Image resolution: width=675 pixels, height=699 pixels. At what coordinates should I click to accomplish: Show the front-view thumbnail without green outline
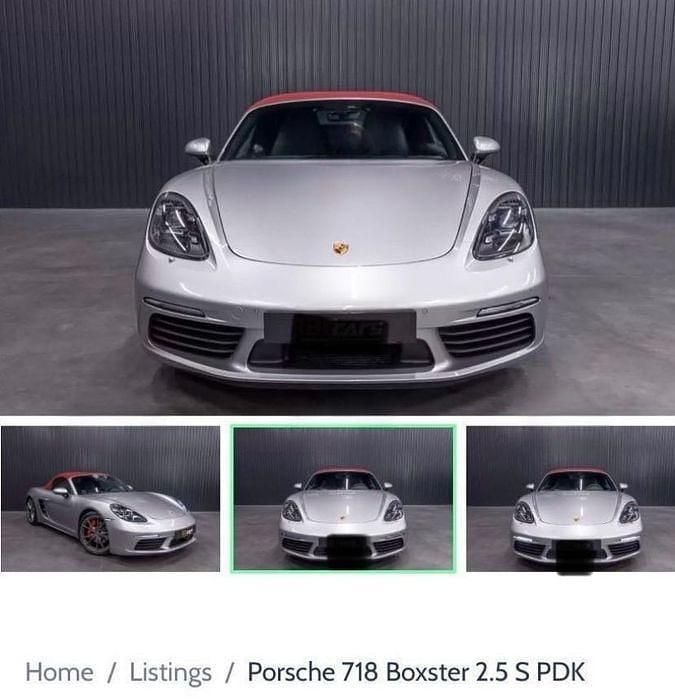pos(570,499)
